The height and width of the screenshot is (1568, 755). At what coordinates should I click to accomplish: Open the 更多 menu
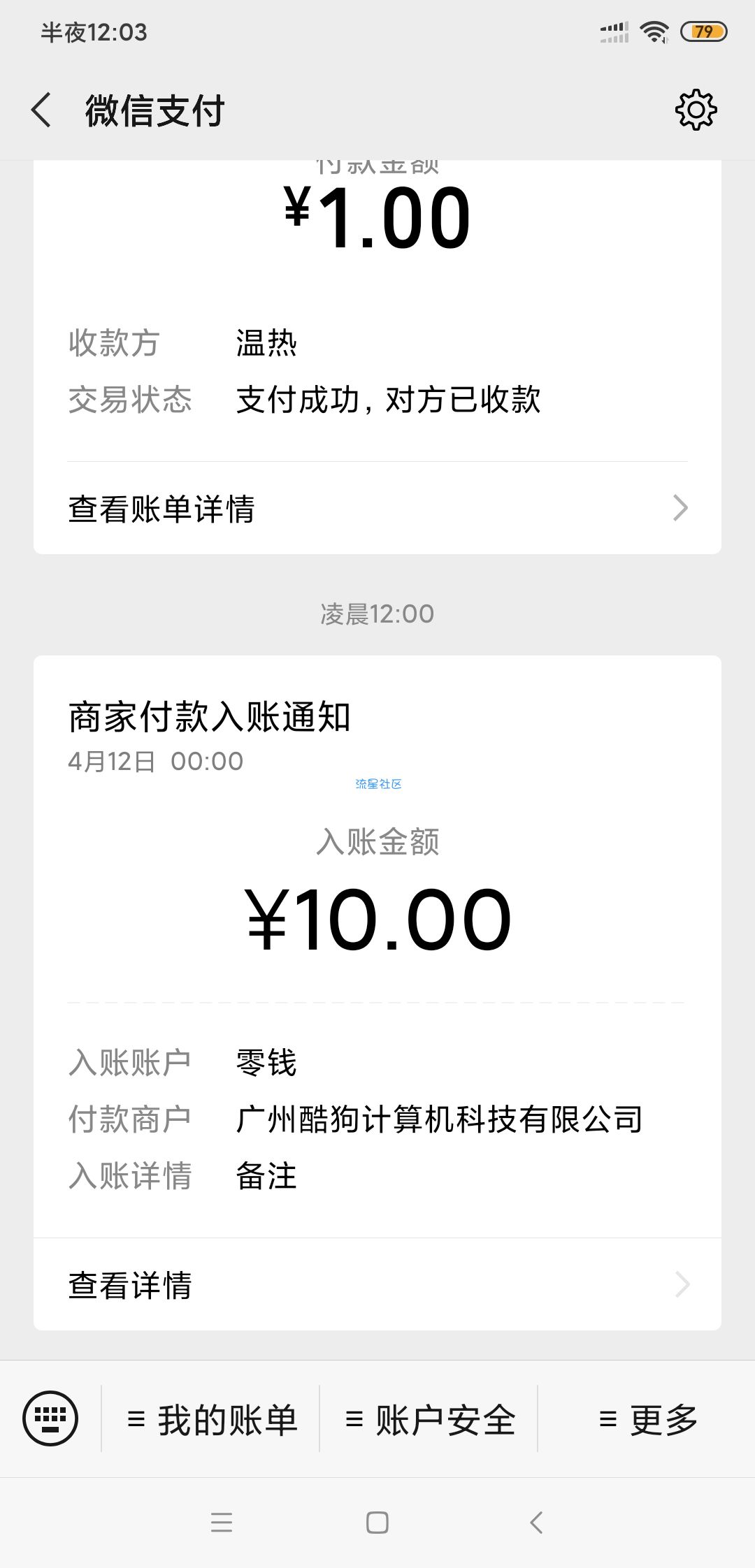[x=647, y=1419]
